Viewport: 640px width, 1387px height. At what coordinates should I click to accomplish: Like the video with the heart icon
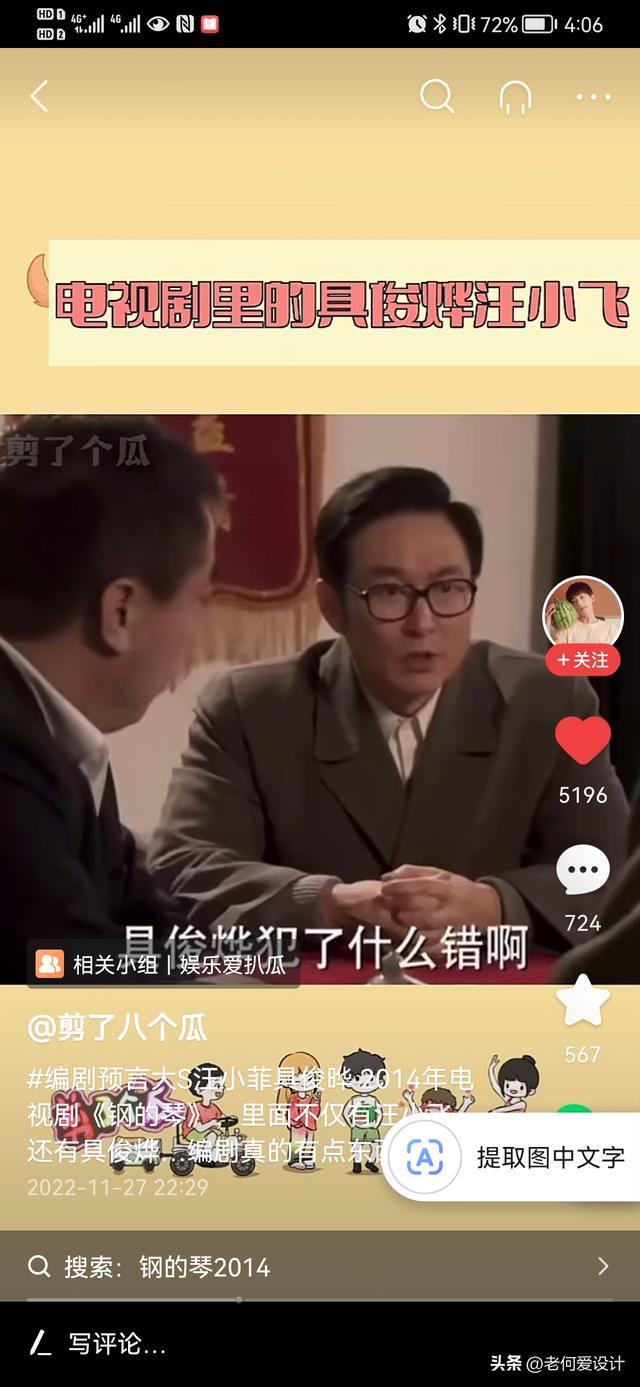[x=583, y=741]
